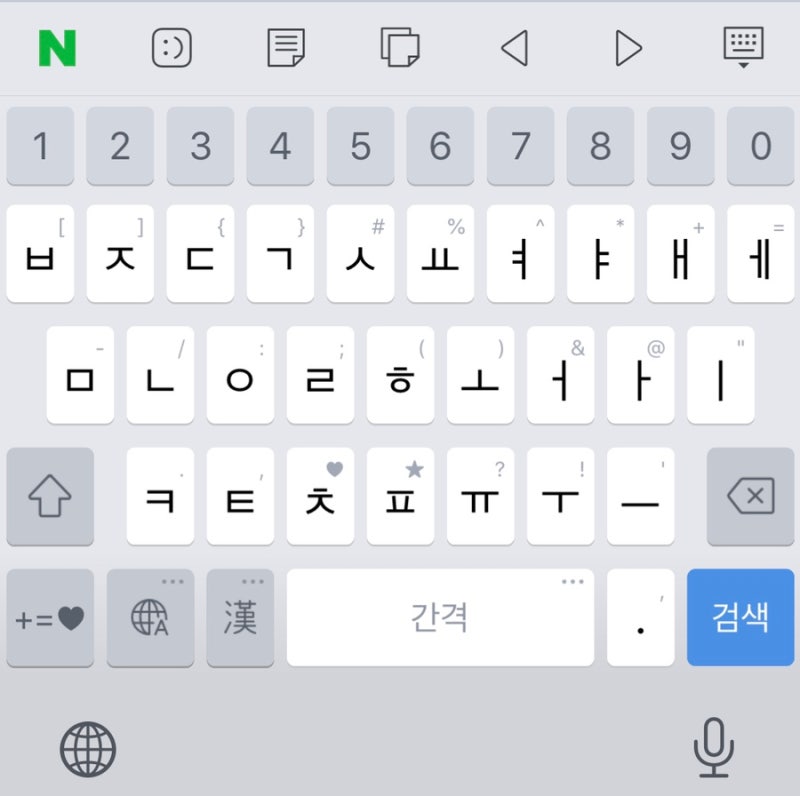Type the number 5 key
Image resolution: width=800 pixels, height=796 pixels.
click(360, 147)
